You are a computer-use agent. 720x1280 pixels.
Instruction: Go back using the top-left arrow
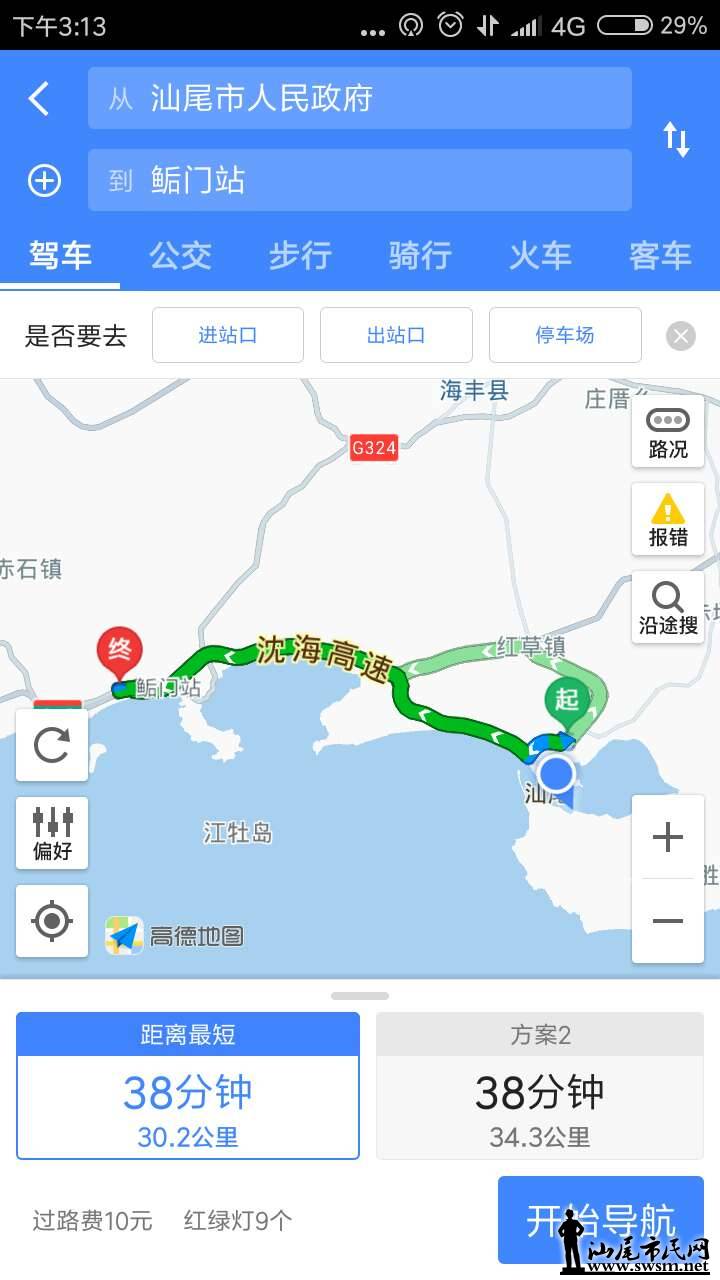(38, 98)
